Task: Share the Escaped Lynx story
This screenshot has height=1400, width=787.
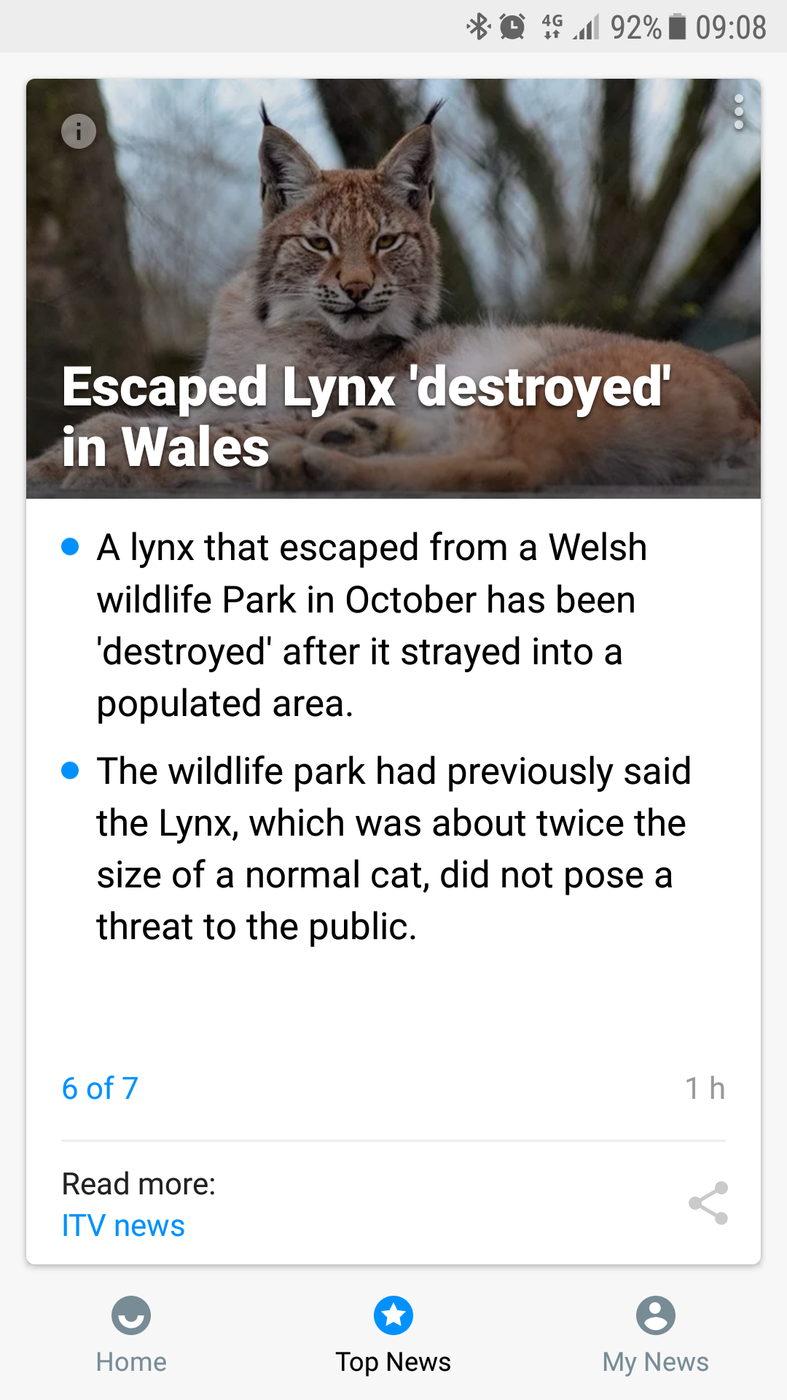Action: (x=708, y=1203)
